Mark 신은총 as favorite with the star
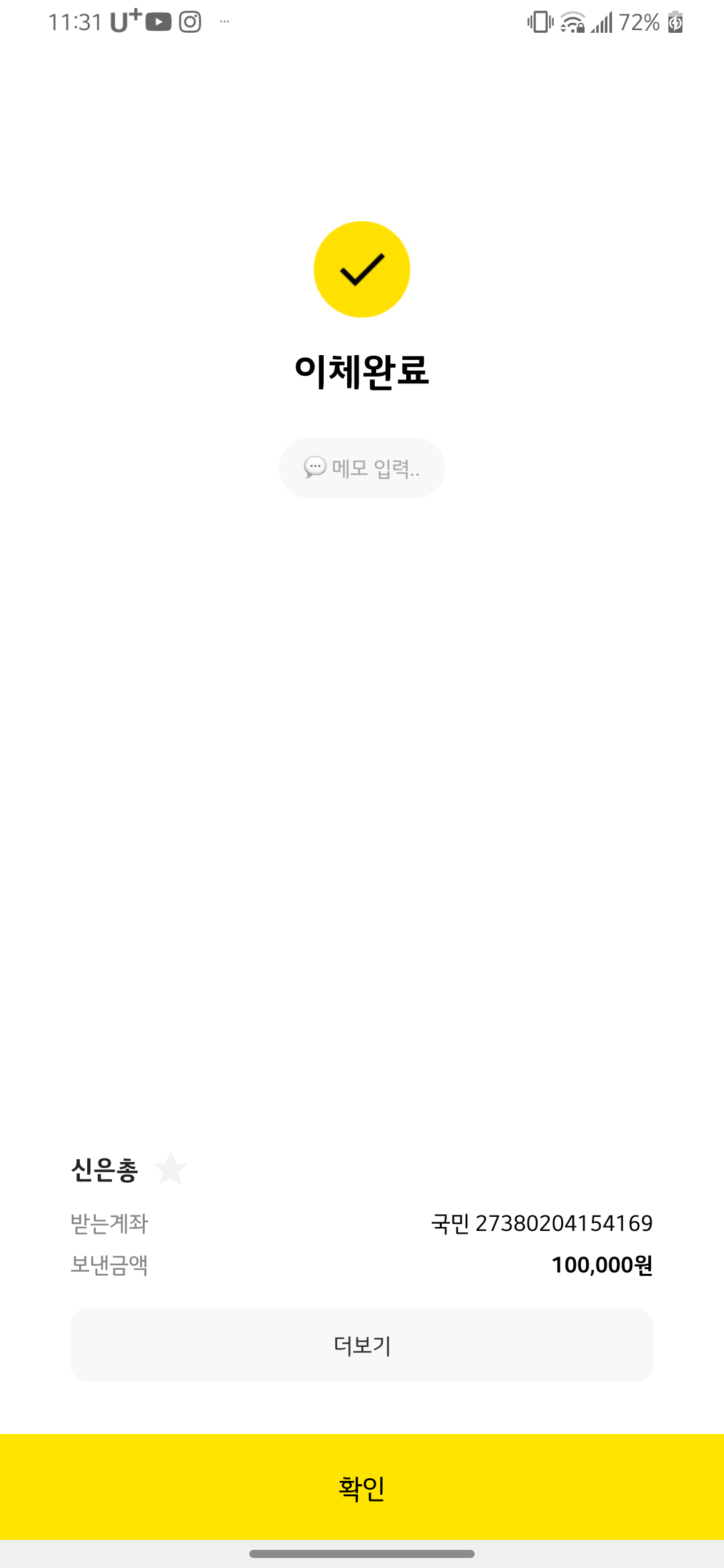The image size is (724, 1568). 170,1169
